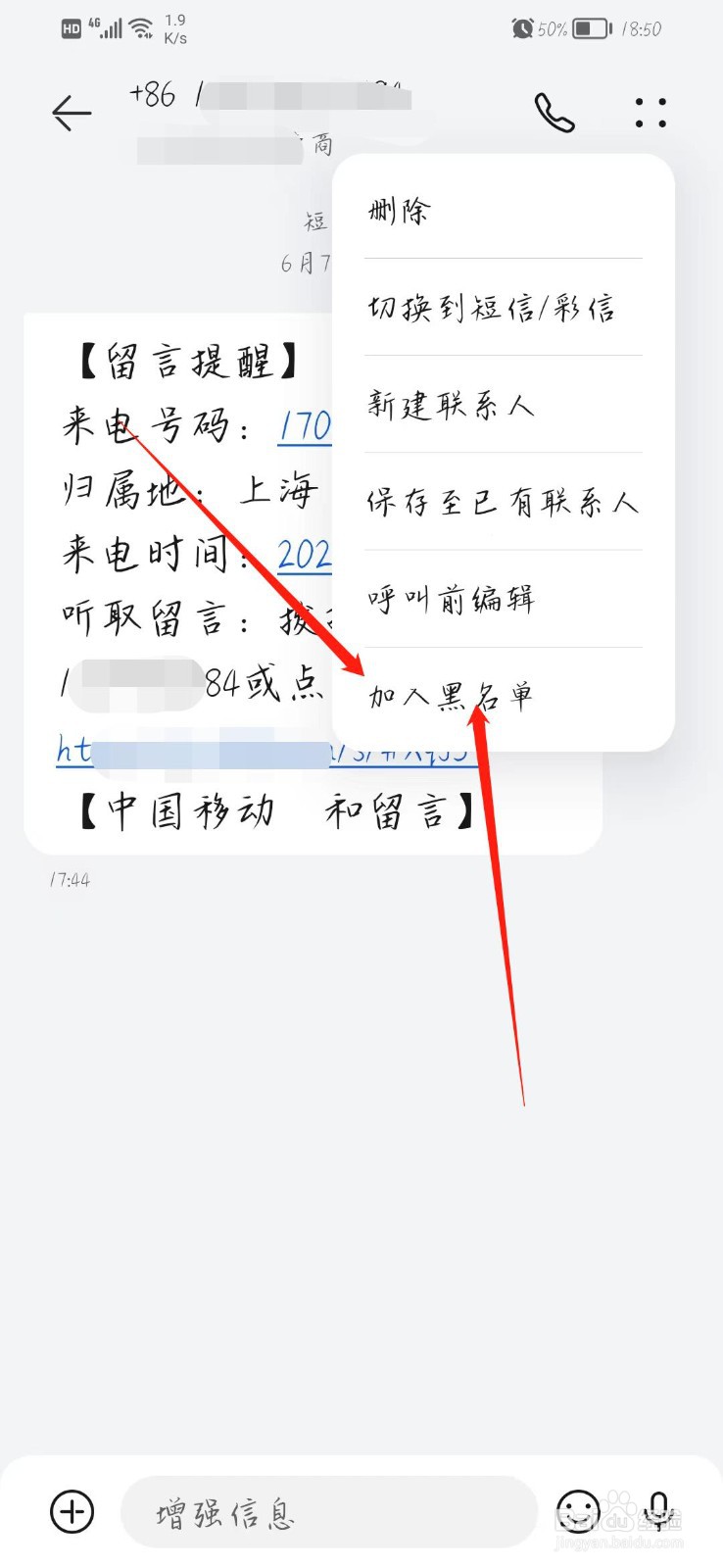Tap the 增强信息 message input field
The image size is (723, 1568).
pyautogui.click(x=323, y=1512)
